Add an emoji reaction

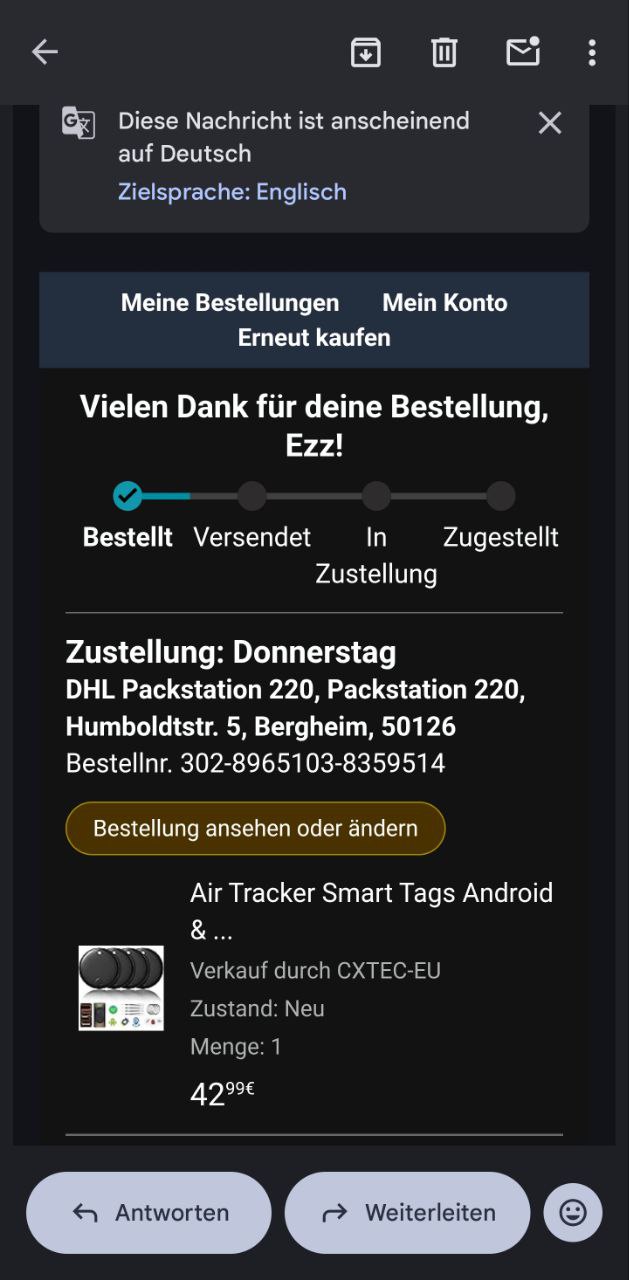tap(573, 1213)
